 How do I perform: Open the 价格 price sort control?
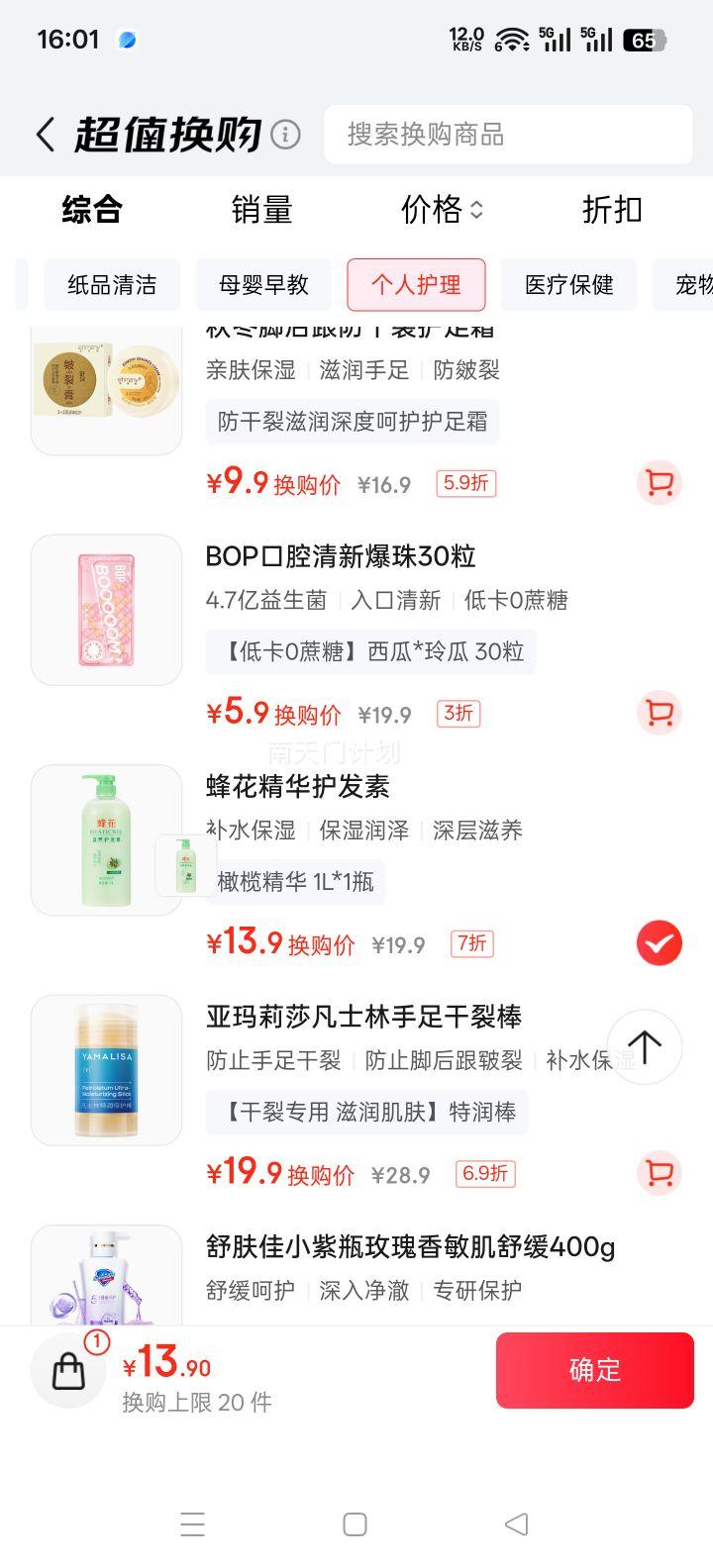pos(433,211)
